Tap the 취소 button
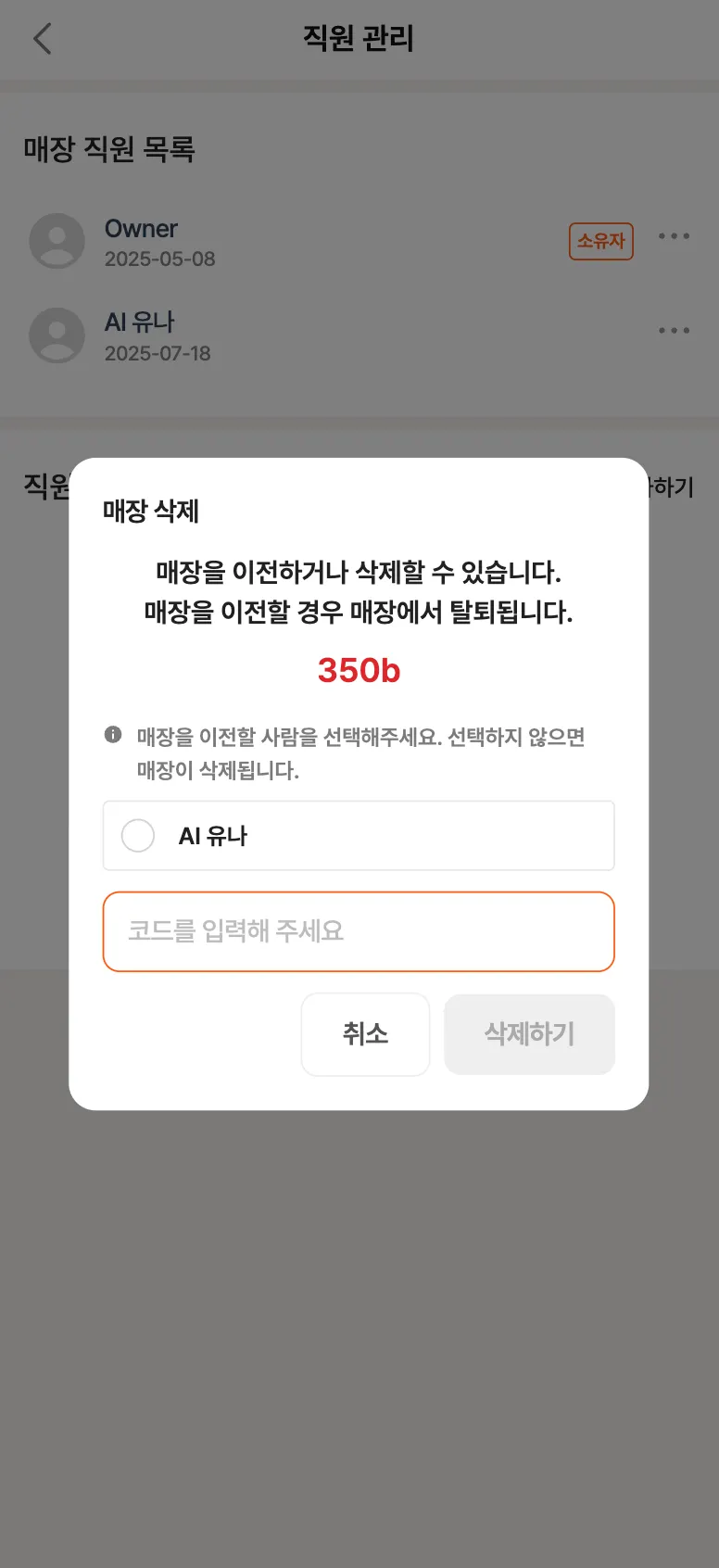Screen dimensions: 719x1568 pos(365,1034)
